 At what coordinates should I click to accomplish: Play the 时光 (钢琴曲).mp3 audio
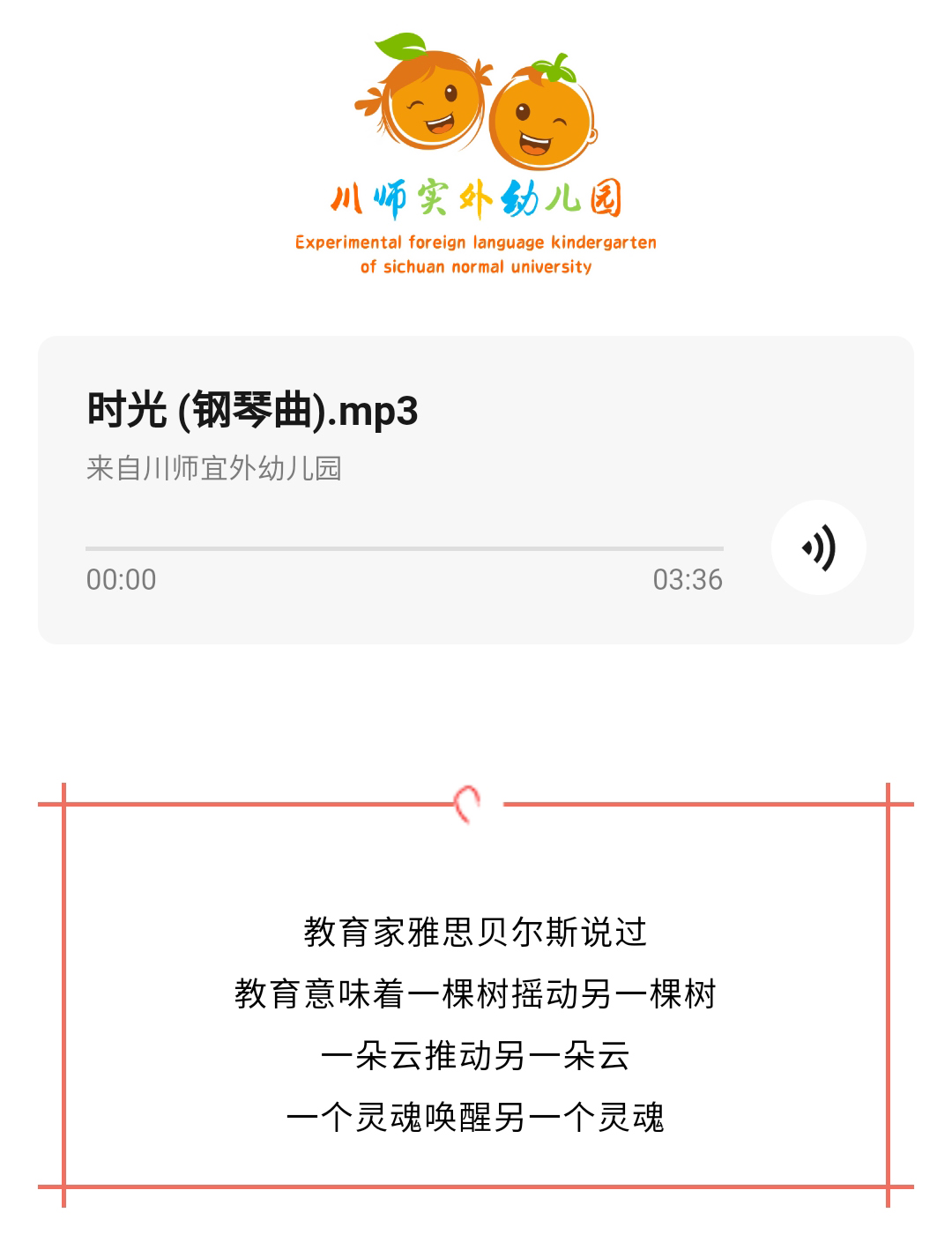point(818,548)
